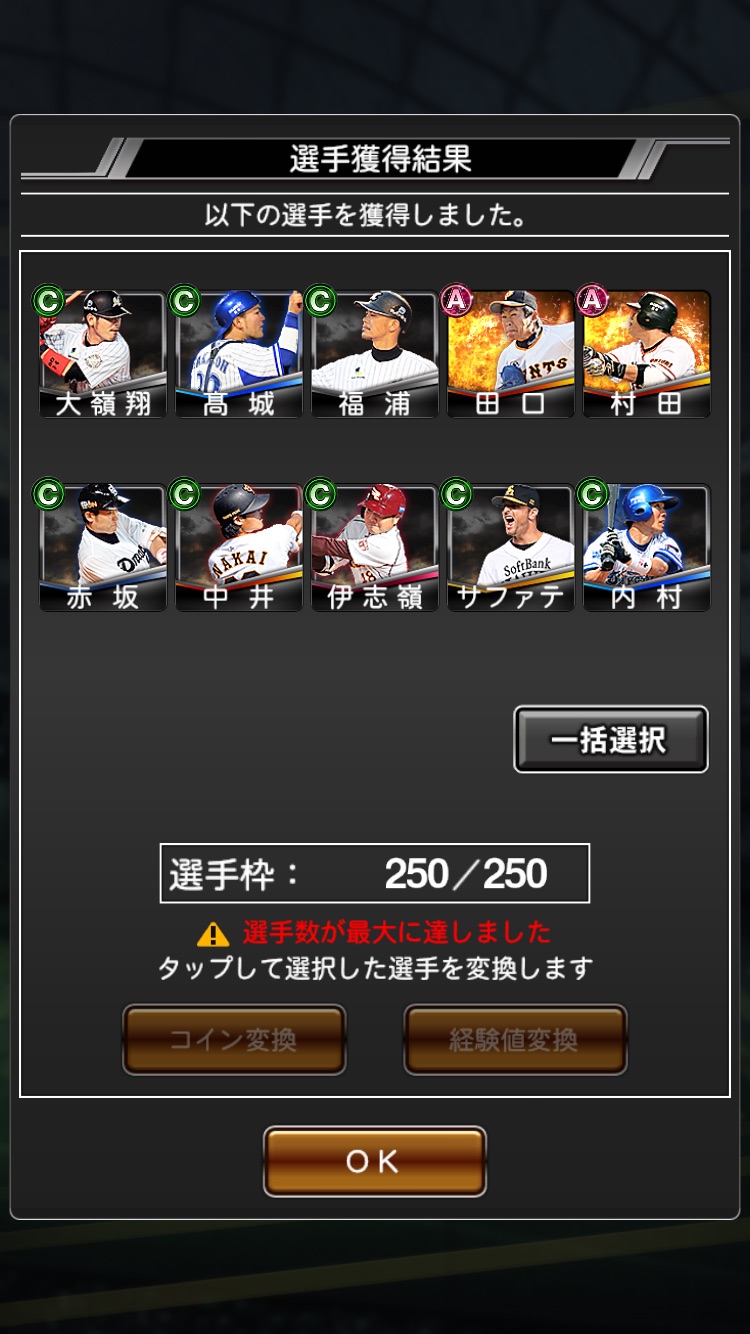Convert selected players with コイン変換

pyautogui.click(x=234, y=1040)
